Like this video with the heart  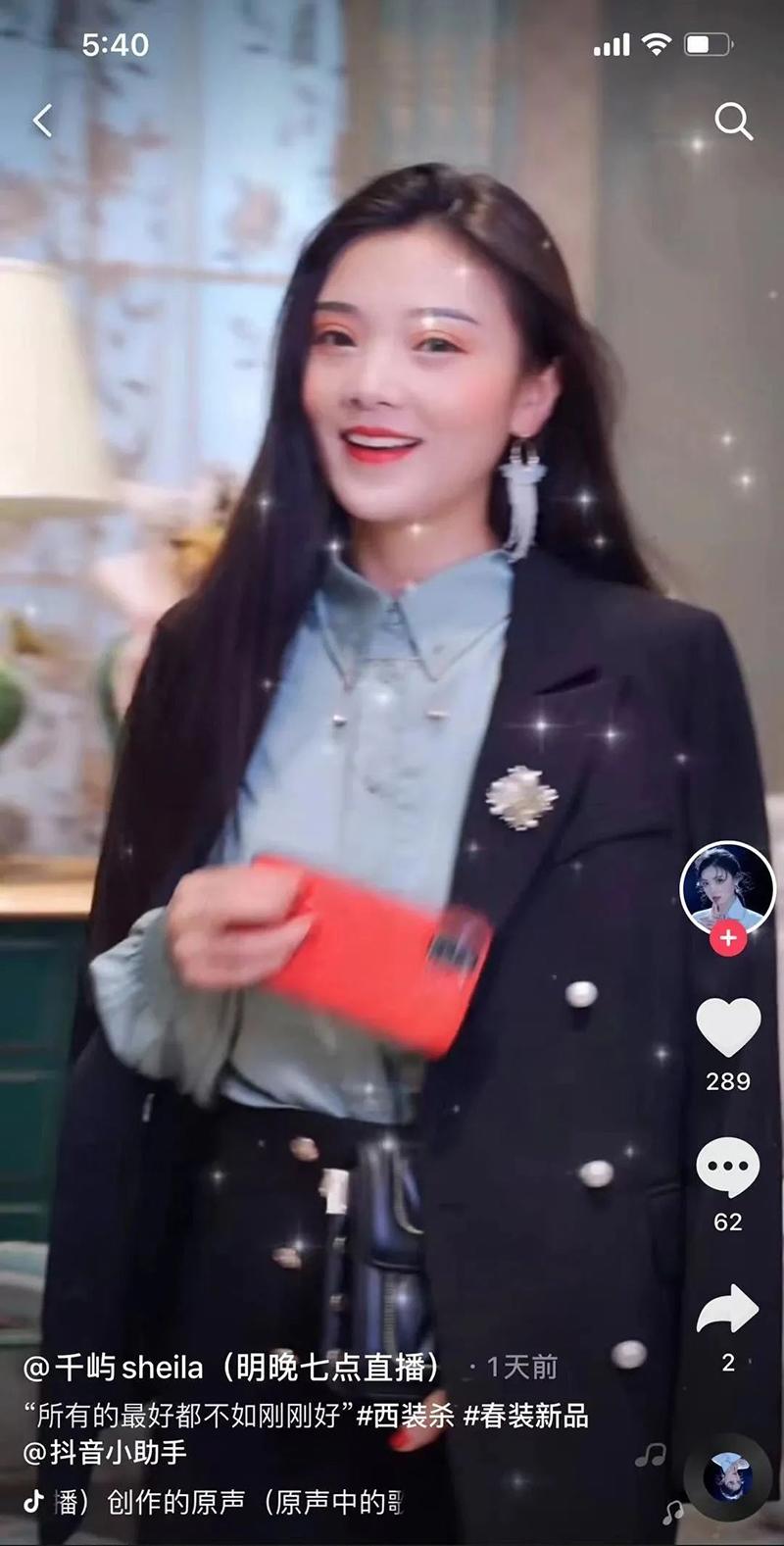(728, 1028)
